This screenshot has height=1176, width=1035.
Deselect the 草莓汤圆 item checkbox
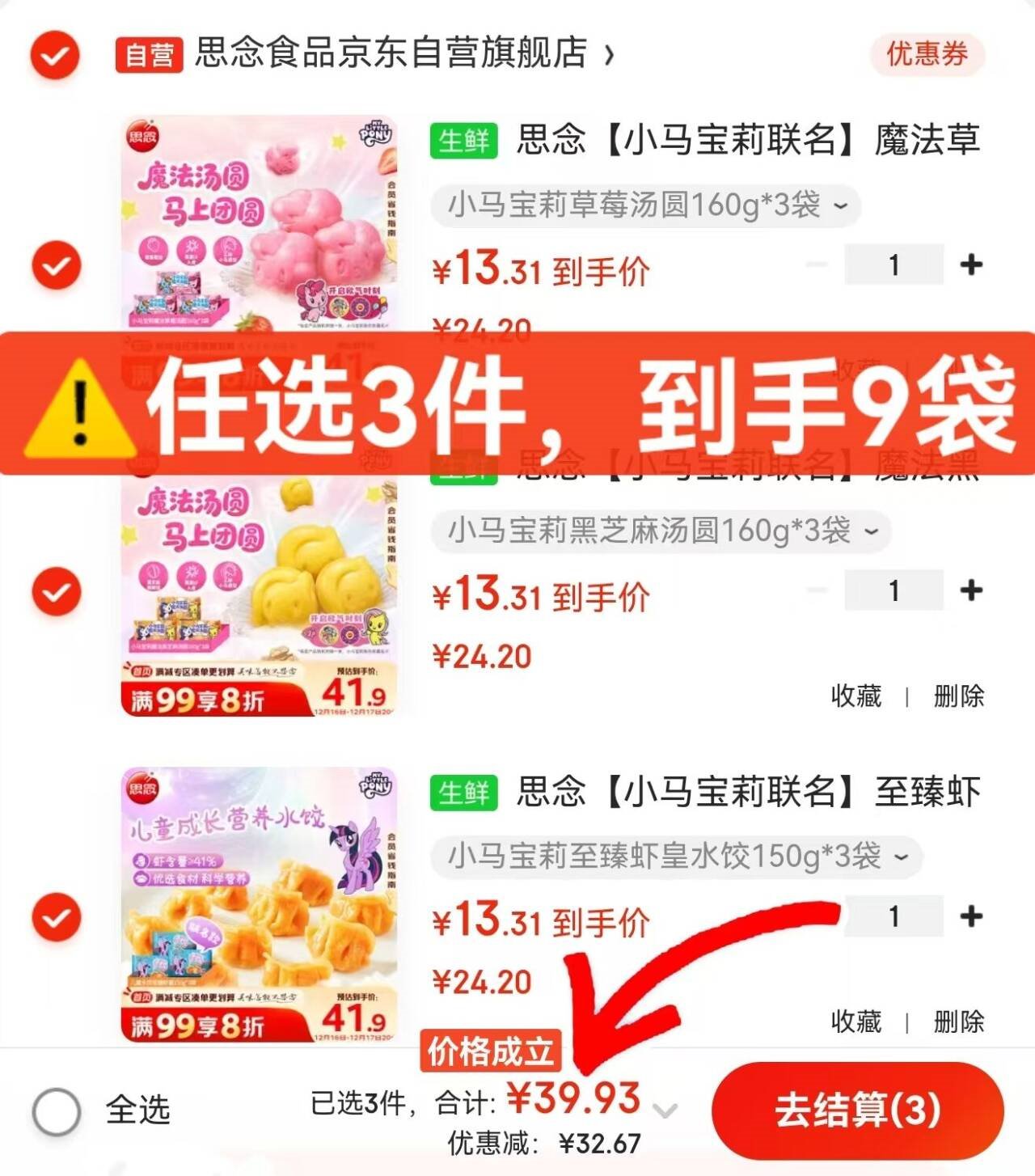coord(56,265)
